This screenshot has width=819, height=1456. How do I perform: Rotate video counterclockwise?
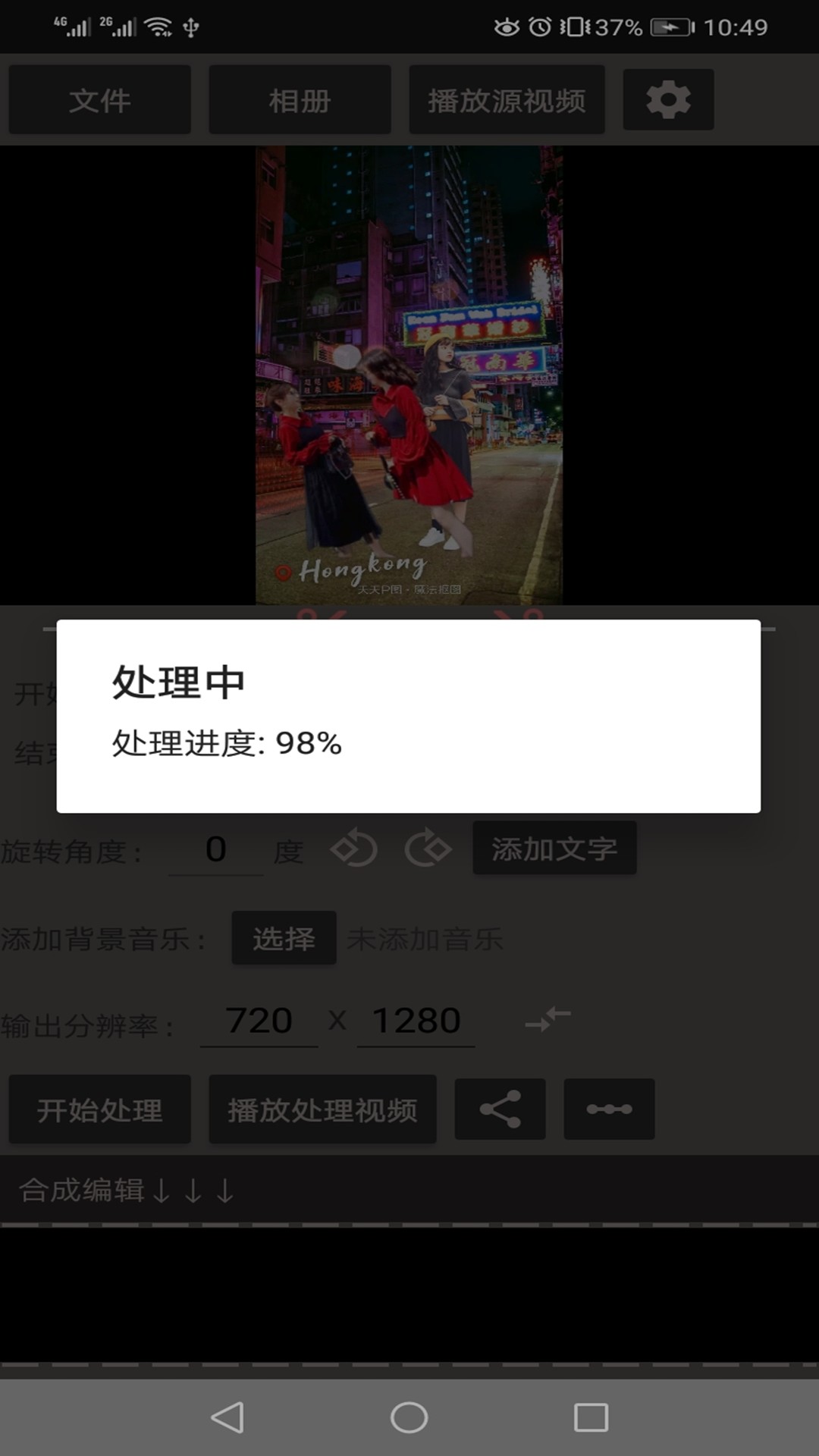pyautogui.click(x=354, y=849)
